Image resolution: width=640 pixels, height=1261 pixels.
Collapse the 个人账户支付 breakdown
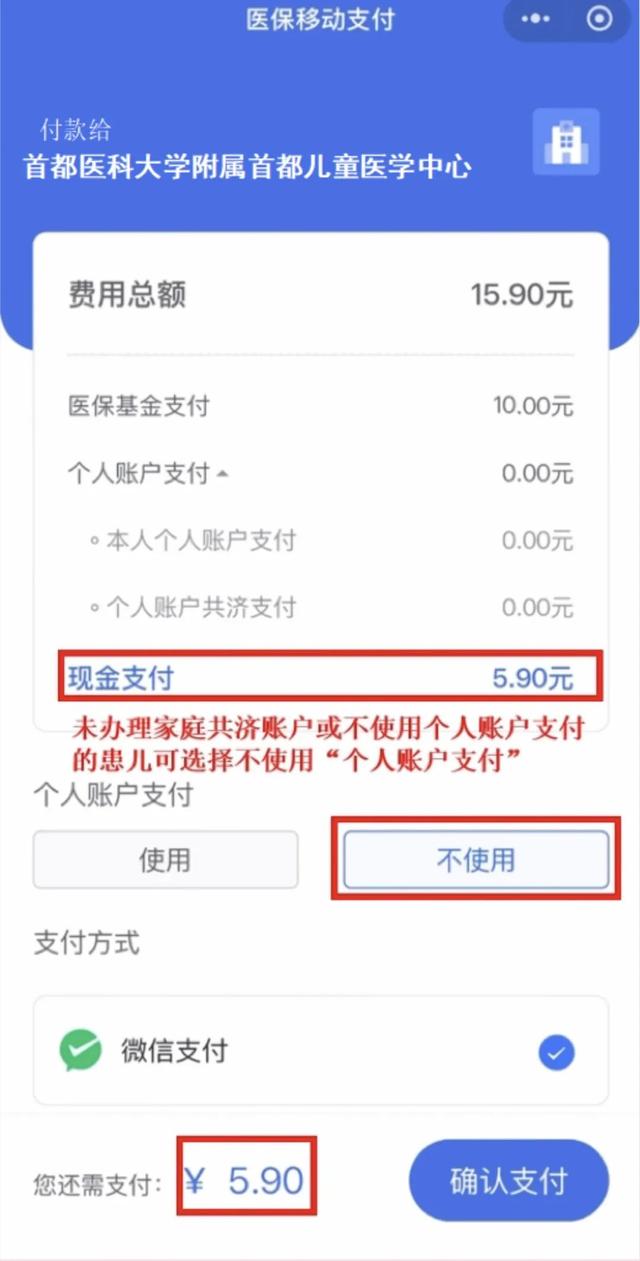222,474
